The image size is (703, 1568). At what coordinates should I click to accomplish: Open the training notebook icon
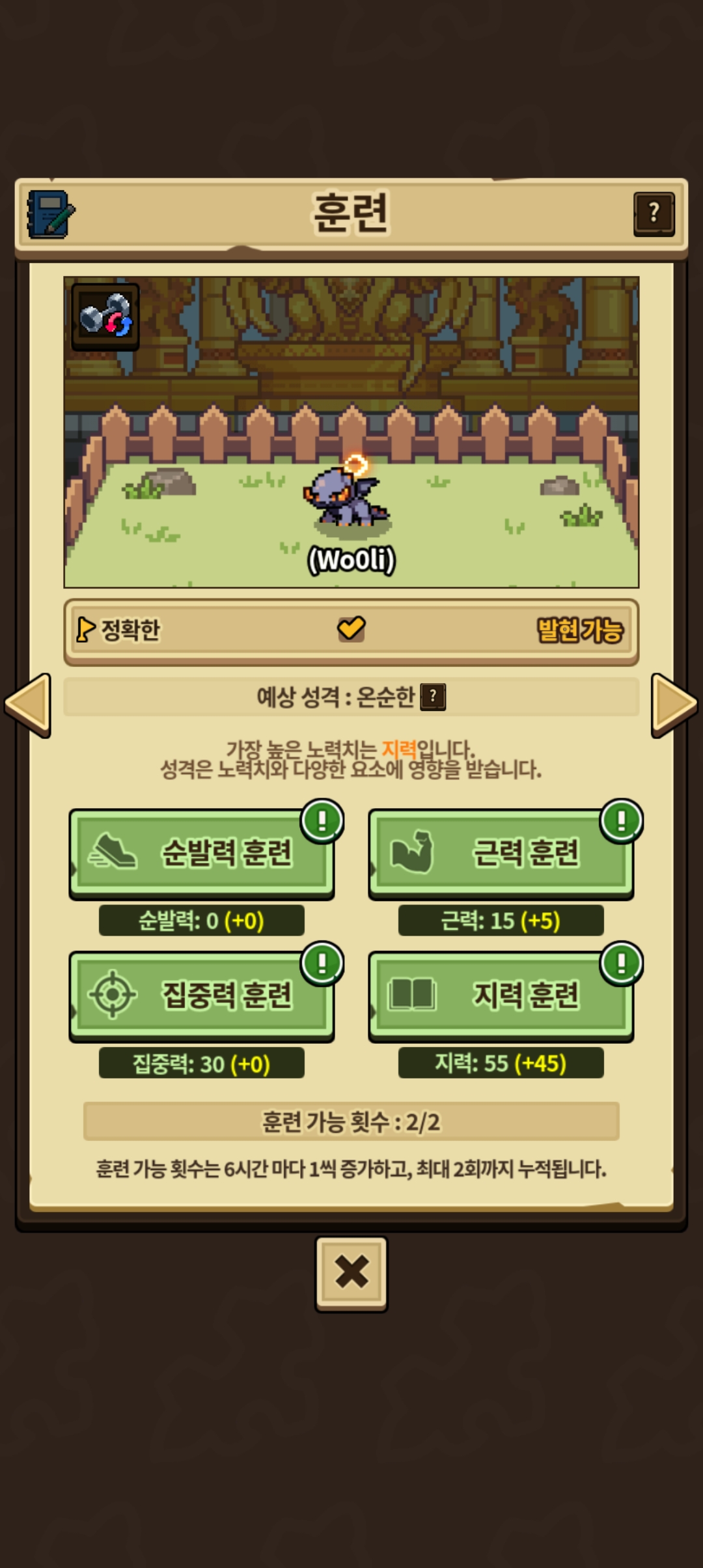click(x=50, y=214)
